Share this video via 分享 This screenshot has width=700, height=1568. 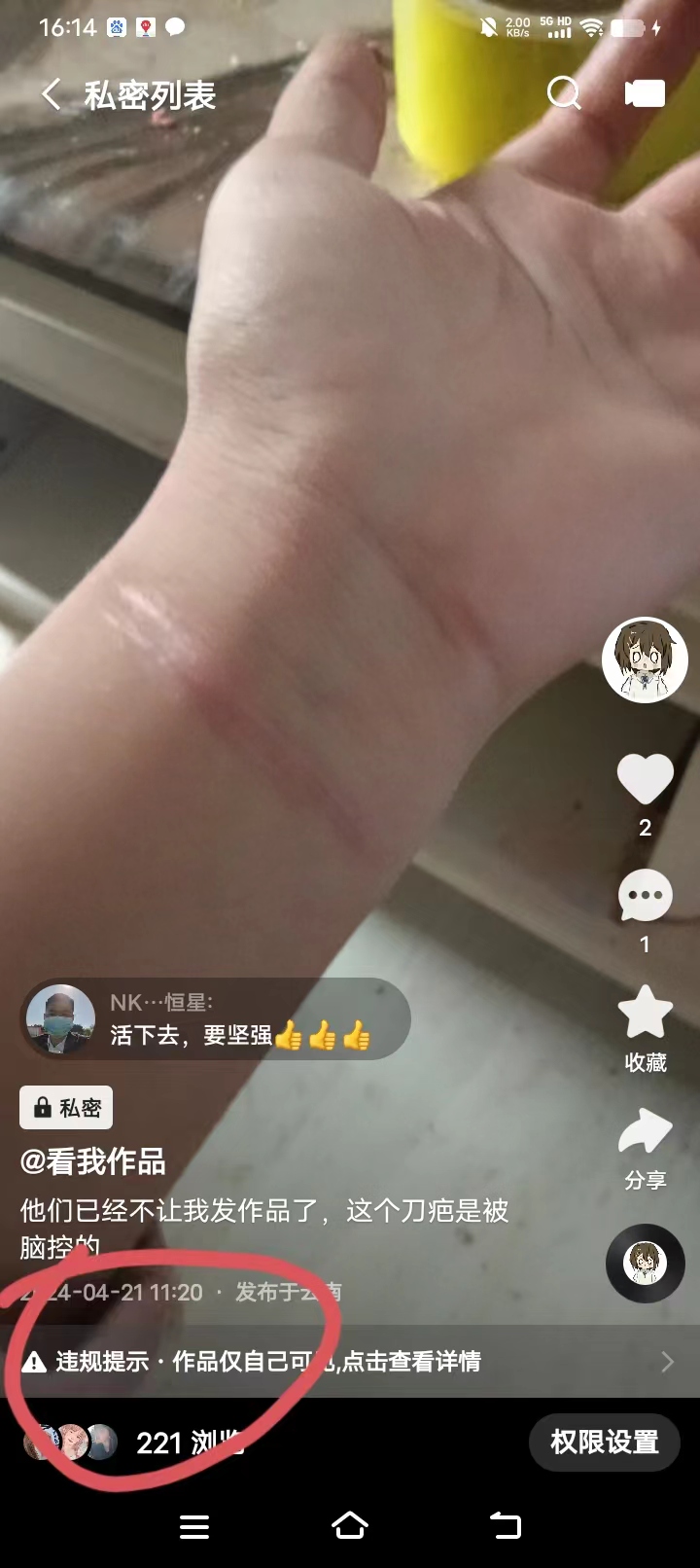645,1133
